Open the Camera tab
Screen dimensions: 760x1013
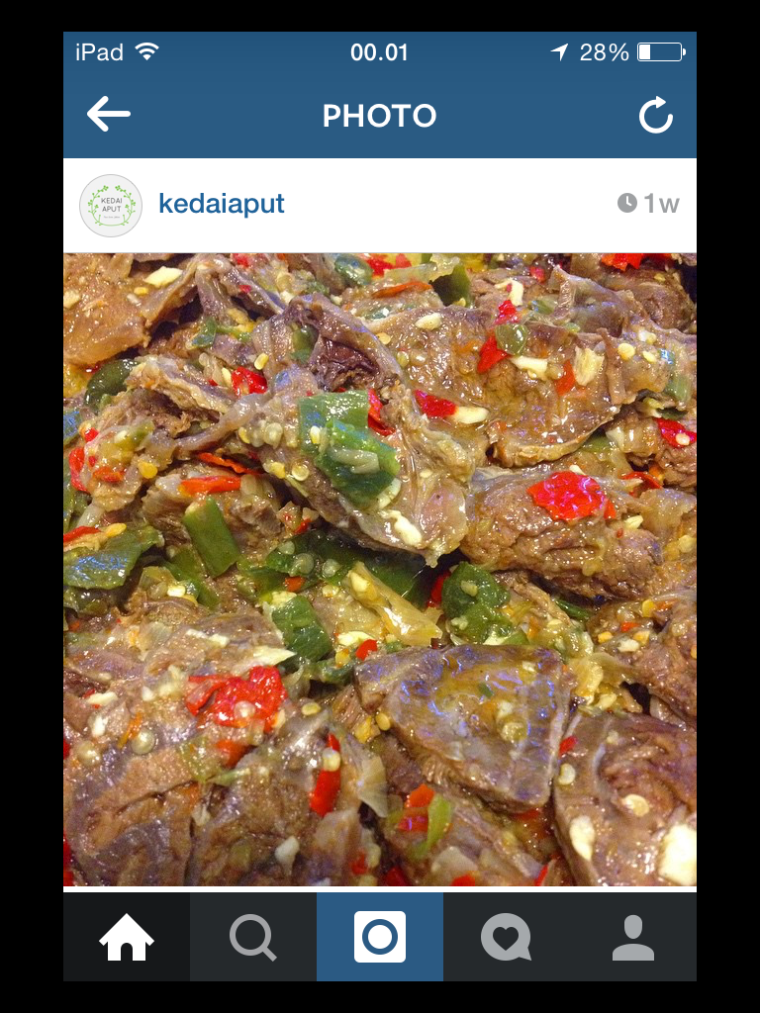coord(380,937)
